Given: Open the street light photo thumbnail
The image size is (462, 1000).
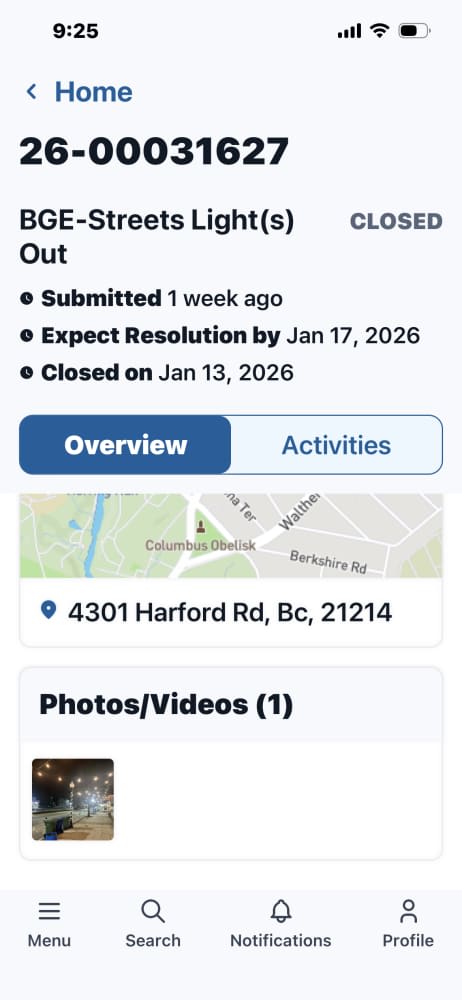Looking at the screenshot, I should (x=73, y=799).
